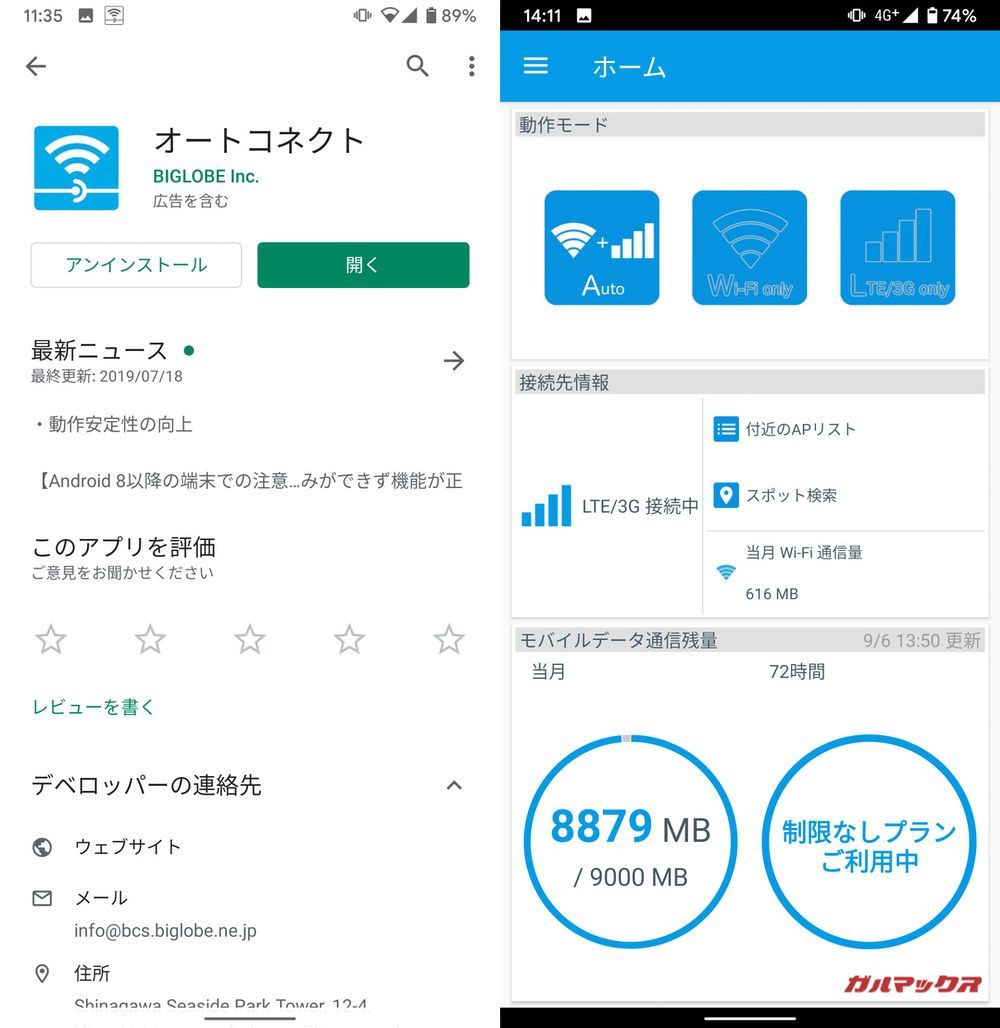Switch to LTE/3G only mode
Screen dimensions: 1000x1028
click(x=897, y=247)
